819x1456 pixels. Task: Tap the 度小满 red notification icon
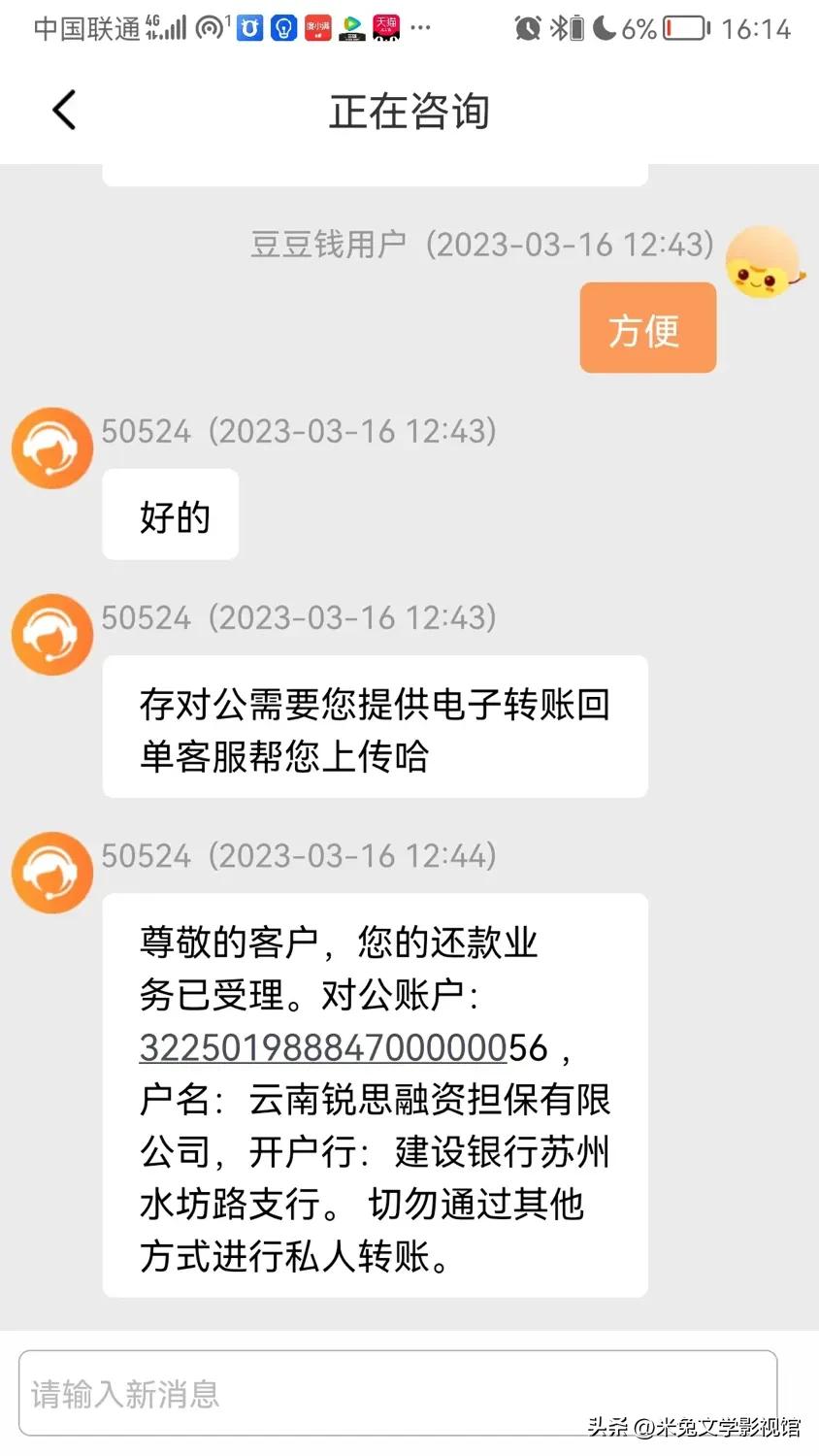[x=316, y=28]
